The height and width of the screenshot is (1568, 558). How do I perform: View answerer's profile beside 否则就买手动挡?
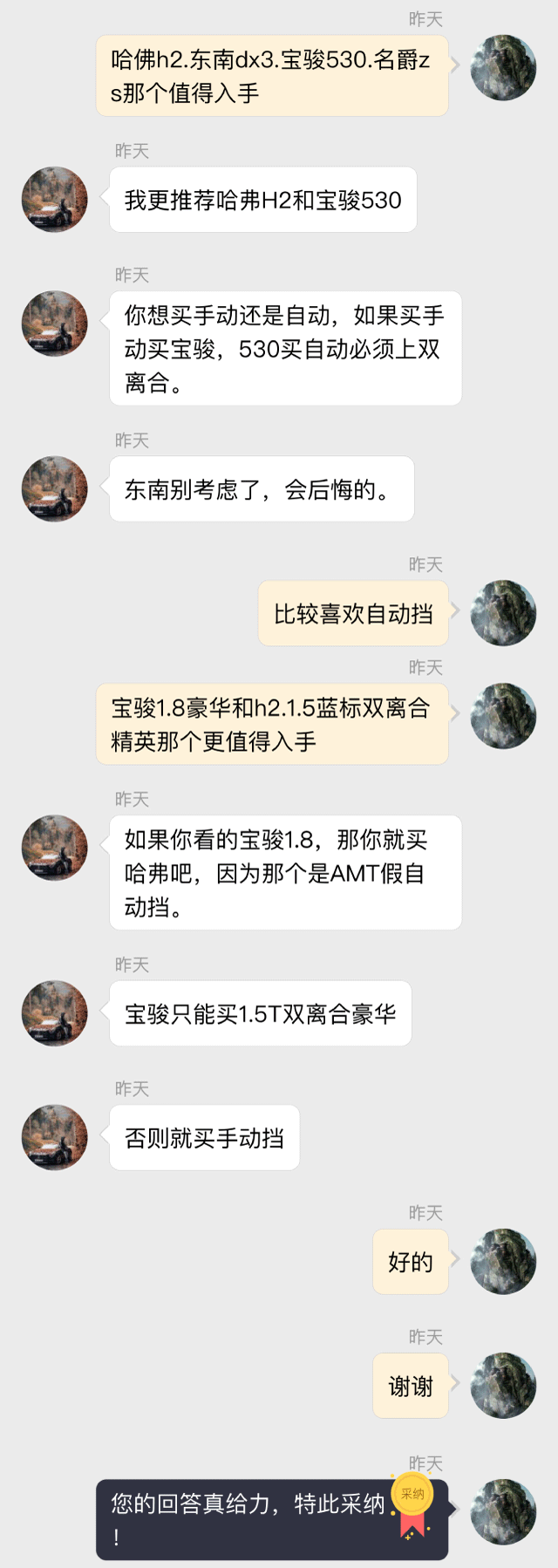tap(55, 1137)
